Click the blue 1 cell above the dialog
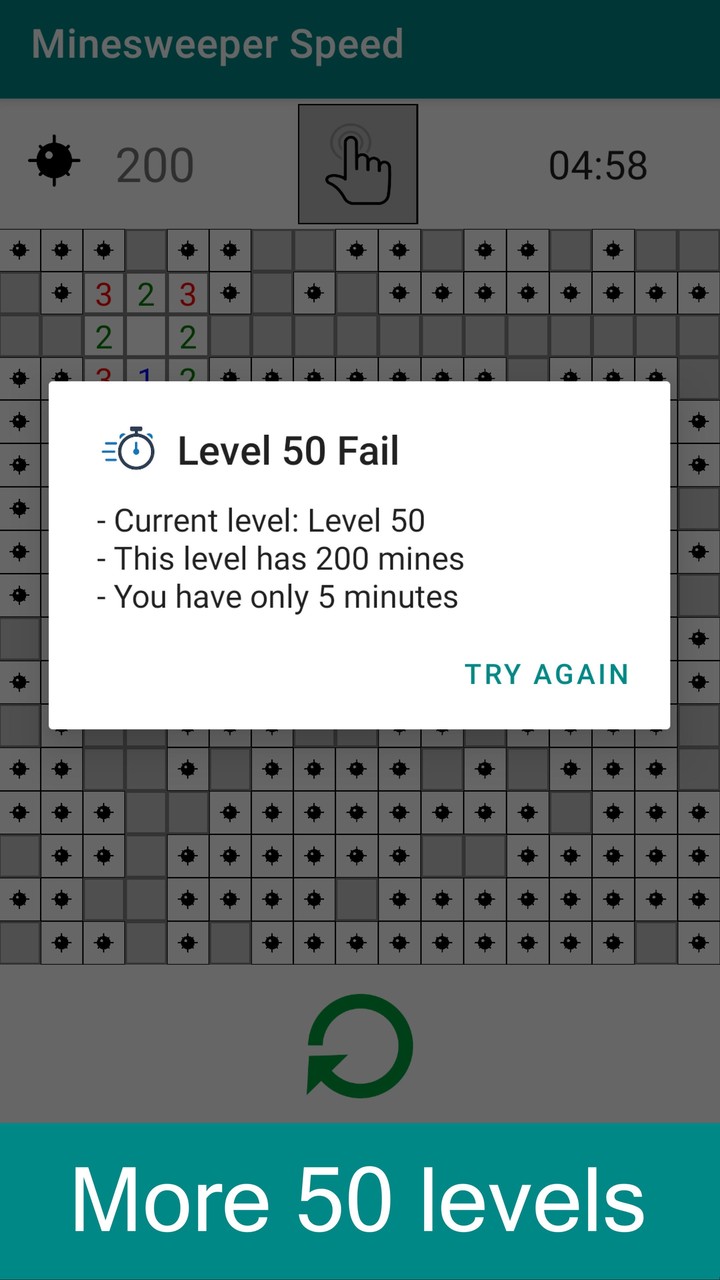Viewport: 720px width, 1280px height. 145,375
